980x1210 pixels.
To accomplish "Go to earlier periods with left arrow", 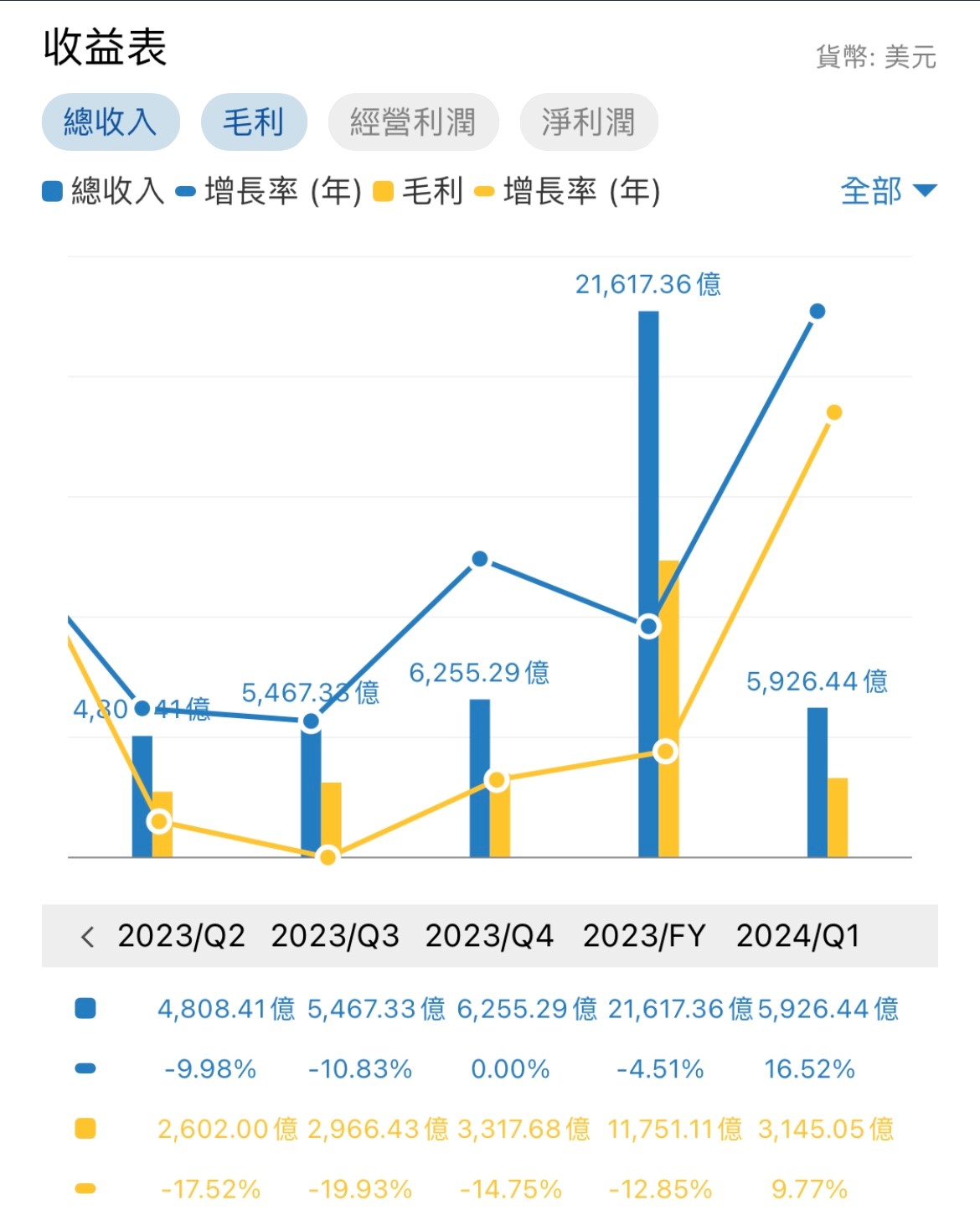I will pyautogui.click(x=87, y=936).
